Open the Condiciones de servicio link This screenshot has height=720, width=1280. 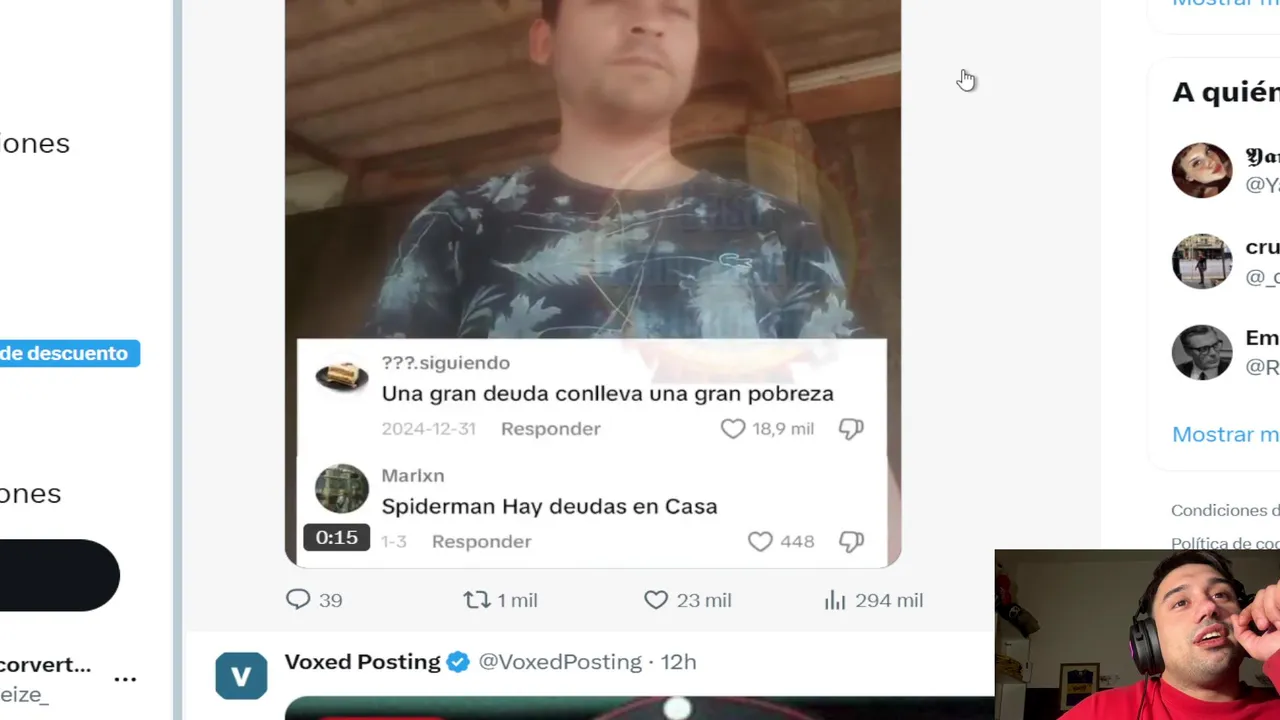pyautogui.click(x=1224, y=510)
